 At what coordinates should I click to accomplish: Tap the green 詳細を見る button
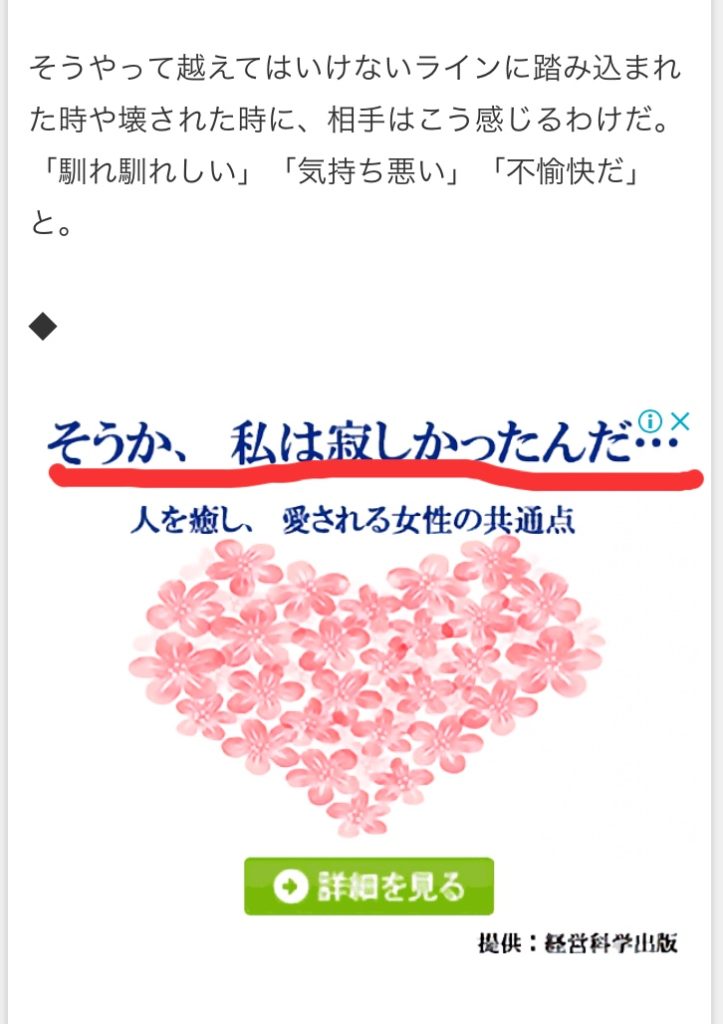[369, 886]
